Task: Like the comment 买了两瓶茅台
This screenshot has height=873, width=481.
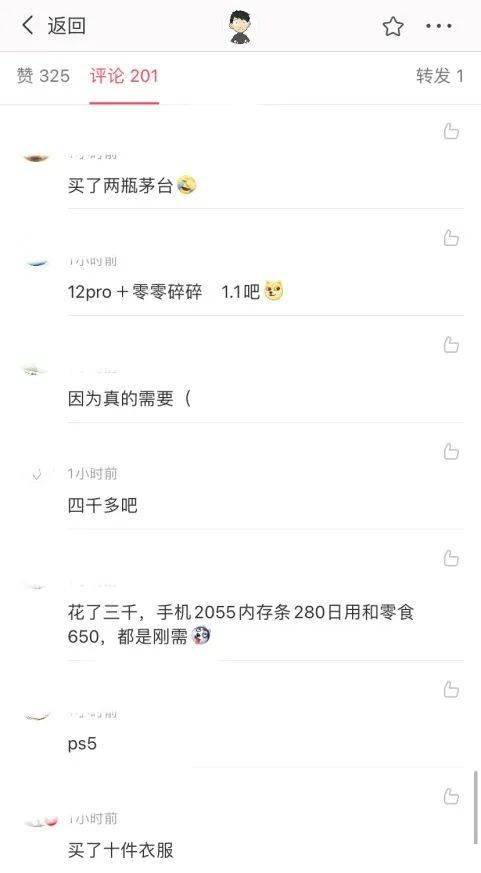Action: click(x=451, y=131)
